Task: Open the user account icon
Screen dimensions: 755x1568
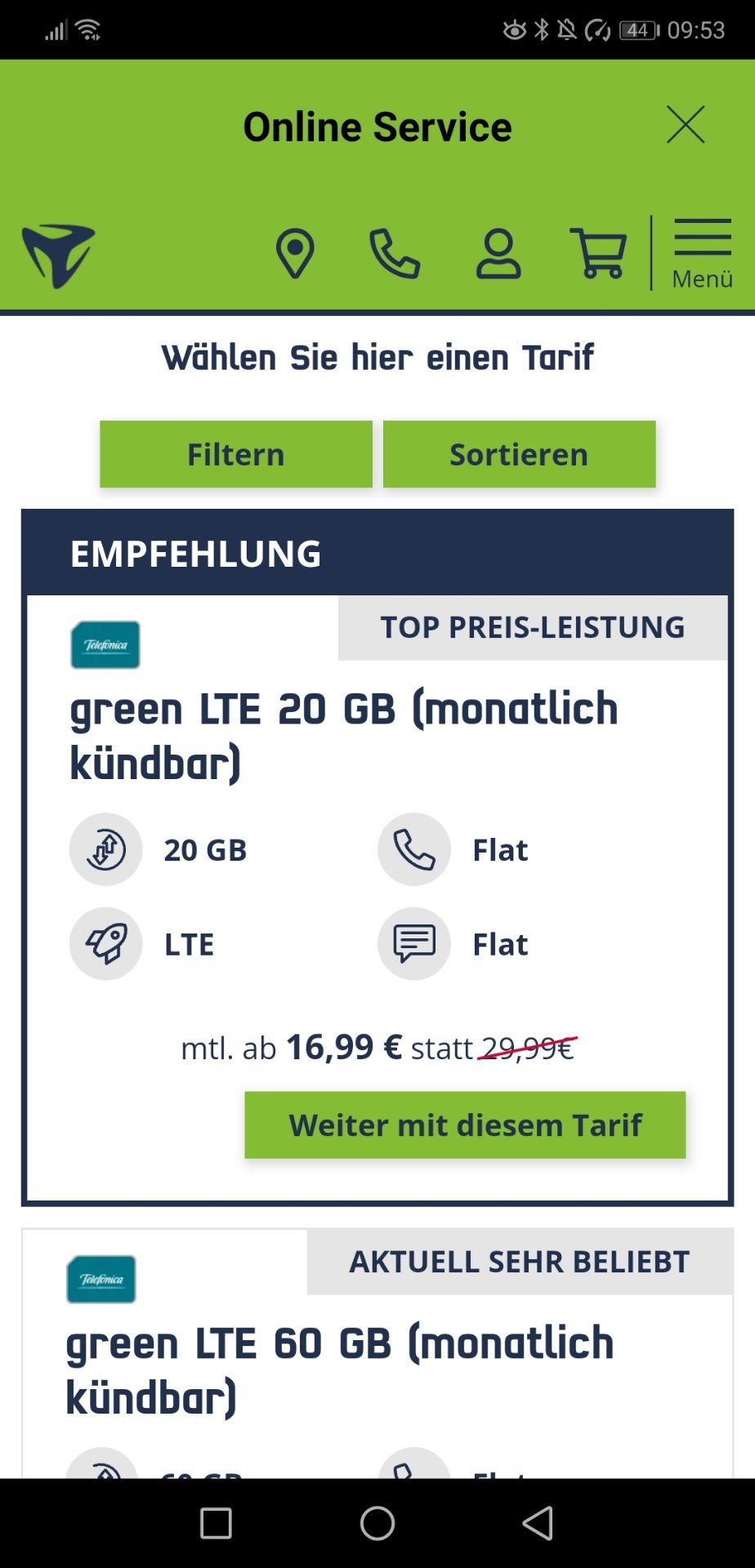Action: click(498, 254)
